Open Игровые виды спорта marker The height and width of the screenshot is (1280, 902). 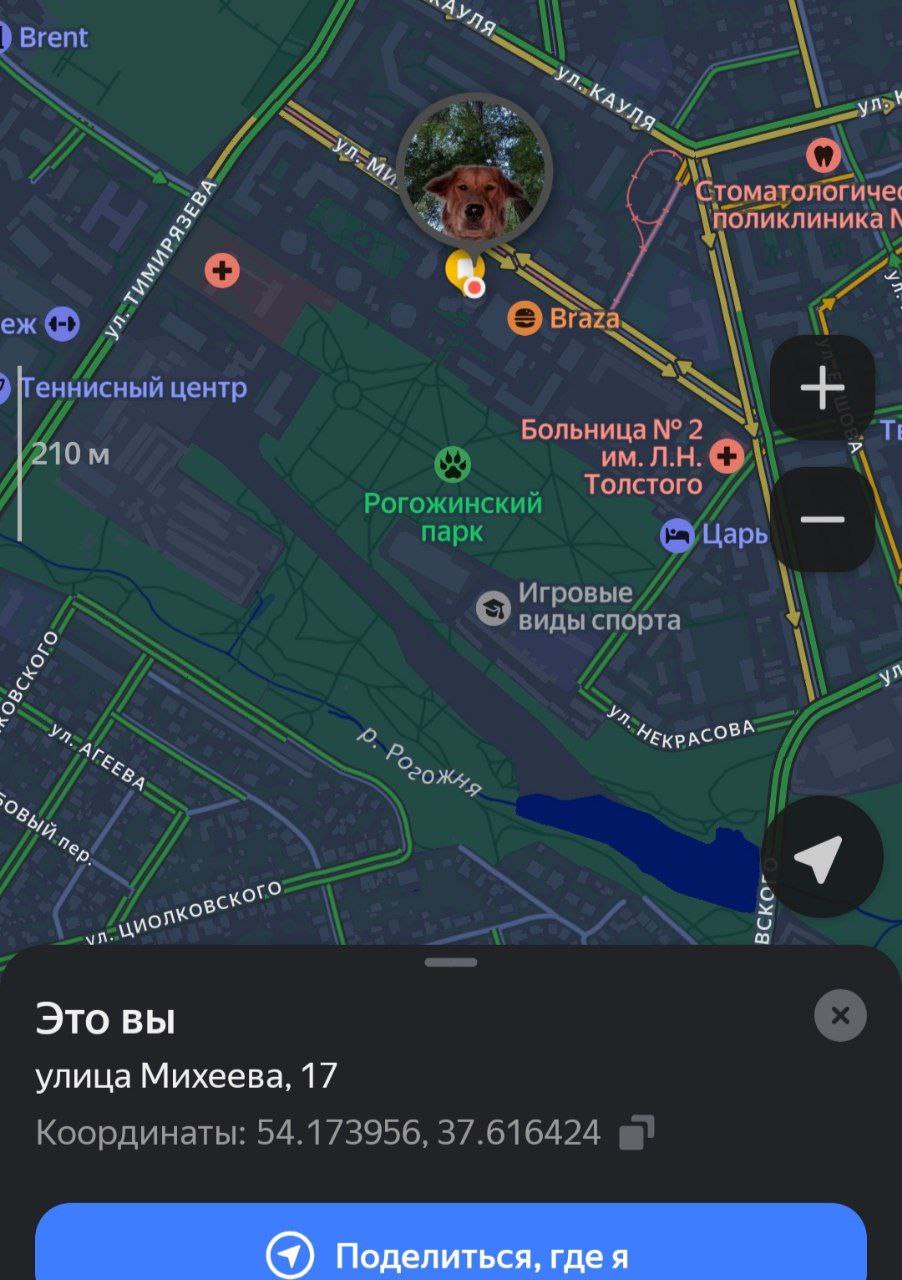[493, 607]
